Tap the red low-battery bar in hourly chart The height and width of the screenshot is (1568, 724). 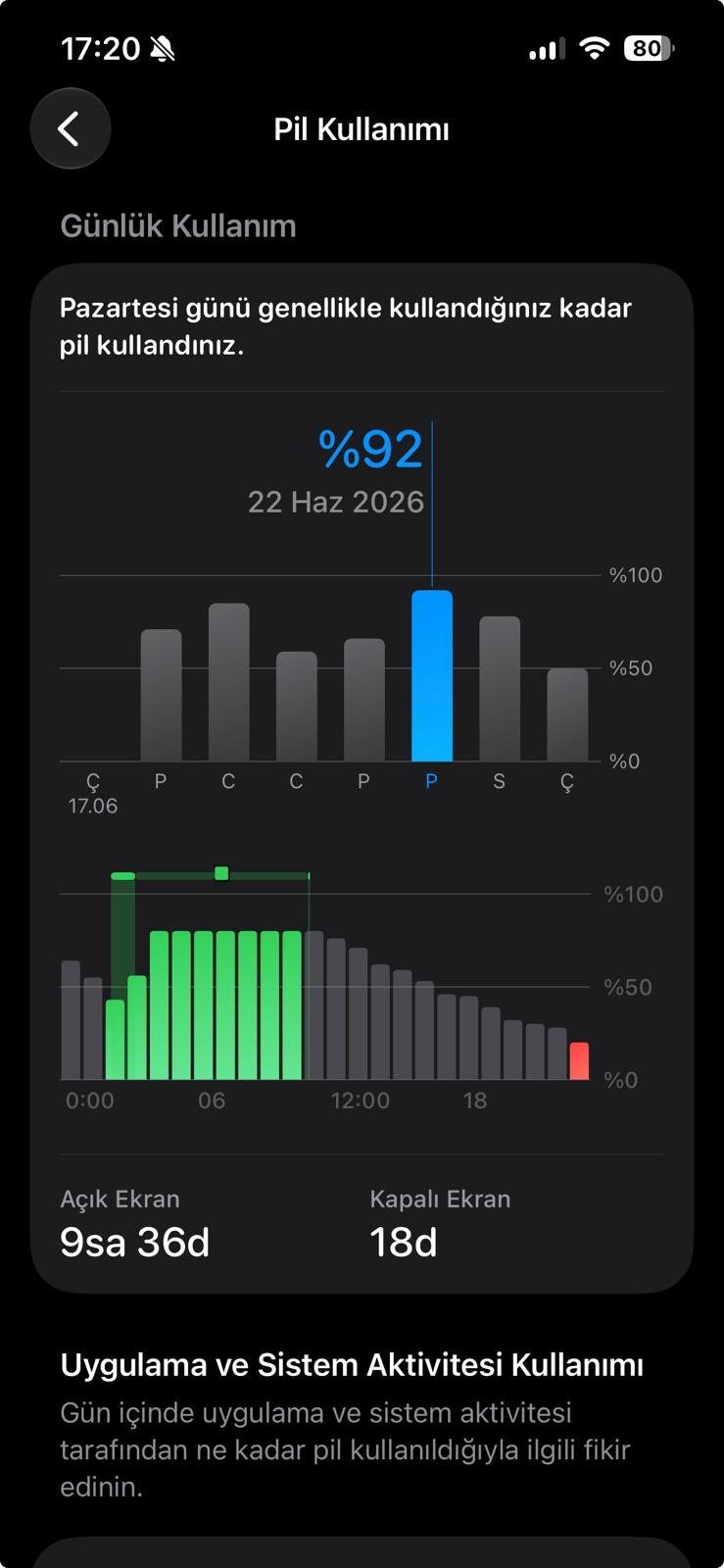pos(579,1061)
